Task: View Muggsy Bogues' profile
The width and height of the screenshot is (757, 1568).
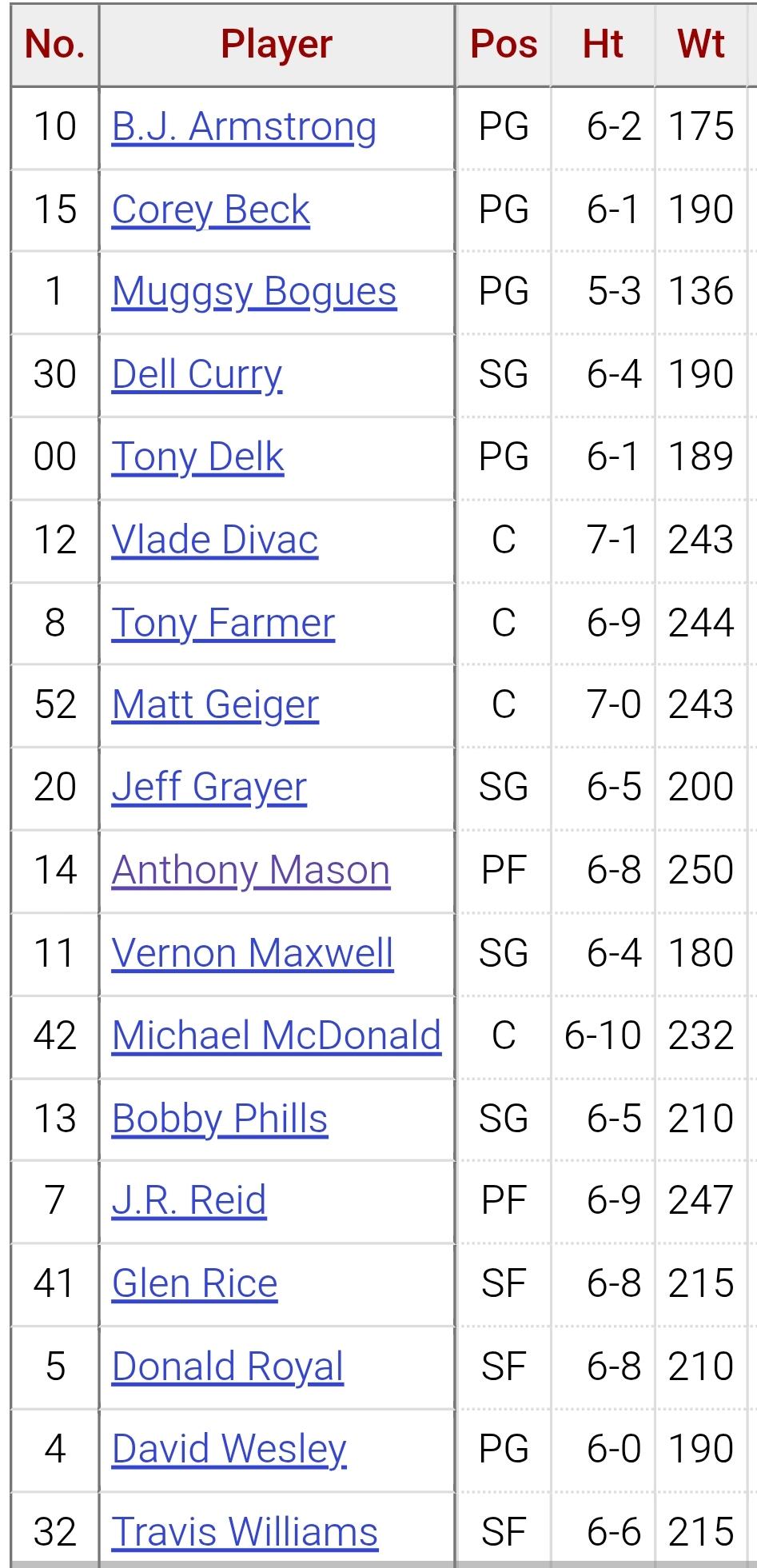Action: point(253,292)
